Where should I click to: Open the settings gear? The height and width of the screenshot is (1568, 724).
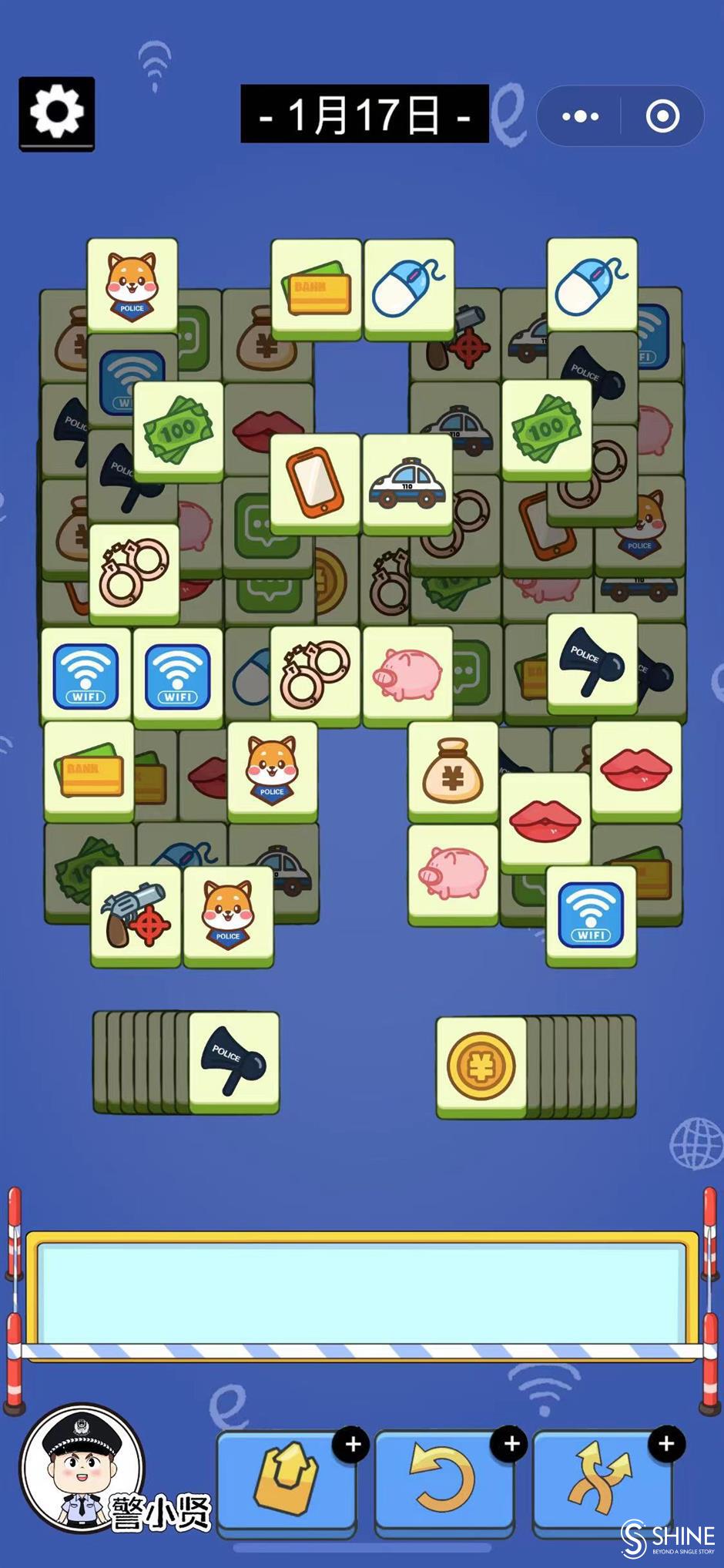[x=56, y=112]
